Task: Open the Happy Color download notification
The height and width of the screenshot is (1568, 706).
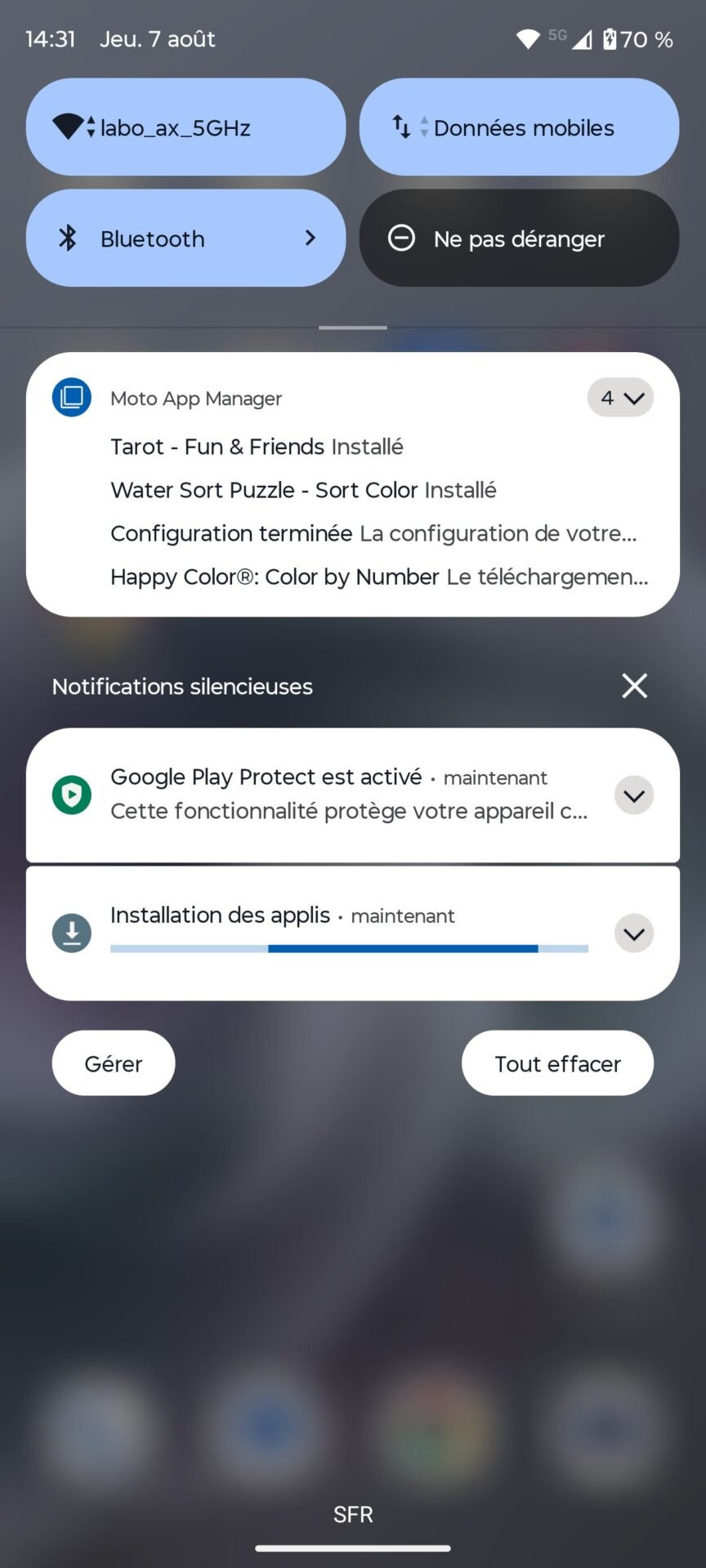Action: click(379, 577)
